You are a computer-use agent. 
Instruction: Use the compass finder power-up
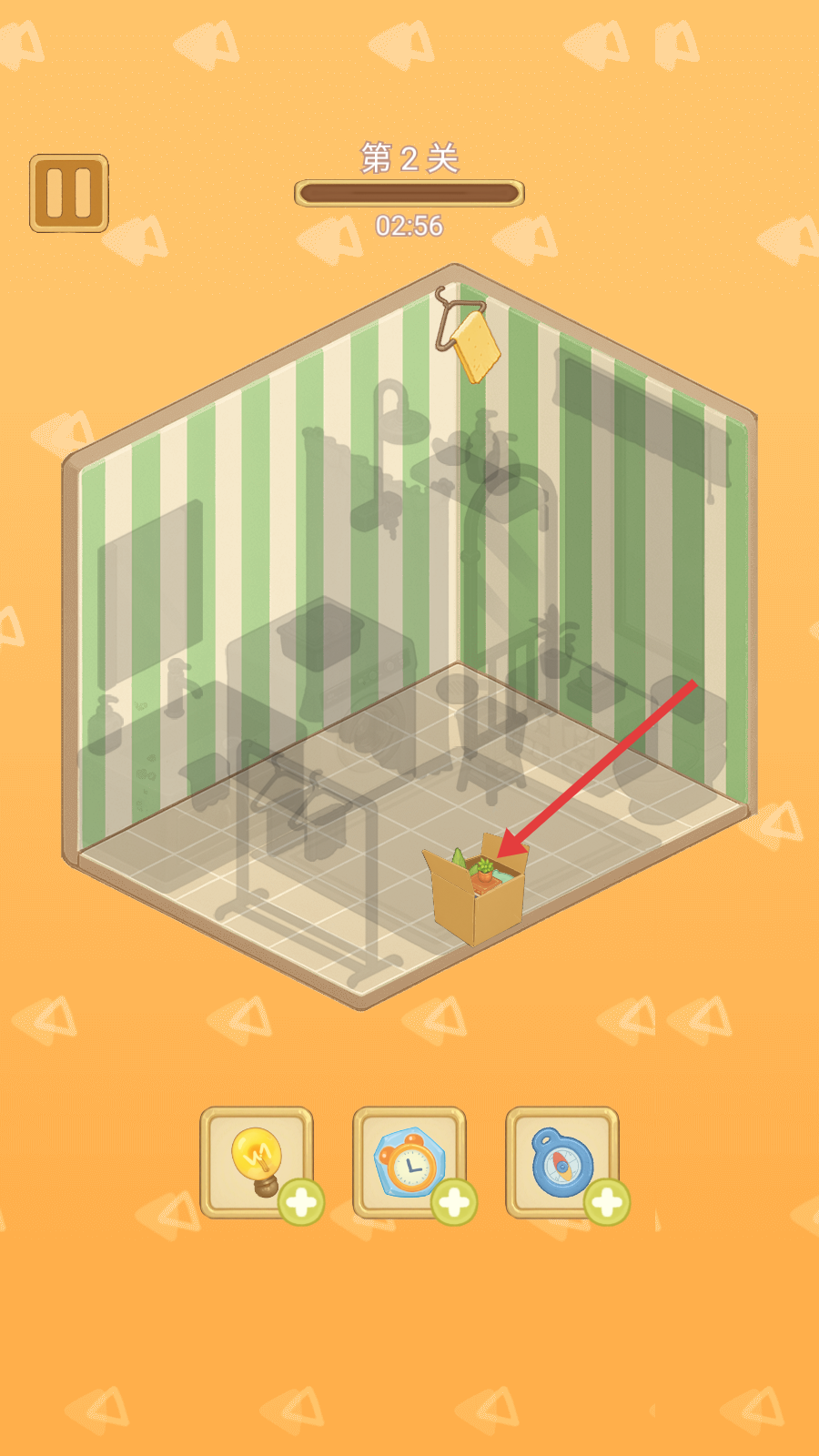click(561, 1161)
